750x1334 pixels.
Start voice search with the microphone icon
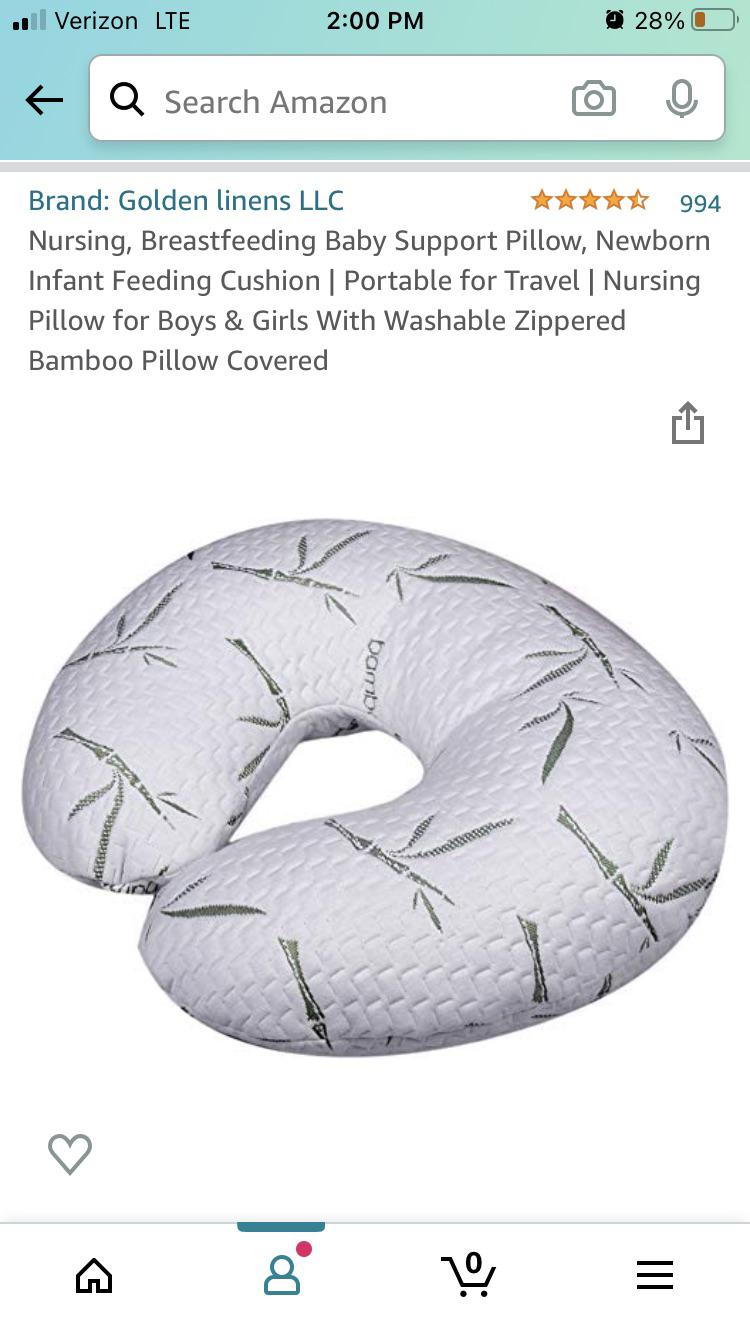point(681,100)
